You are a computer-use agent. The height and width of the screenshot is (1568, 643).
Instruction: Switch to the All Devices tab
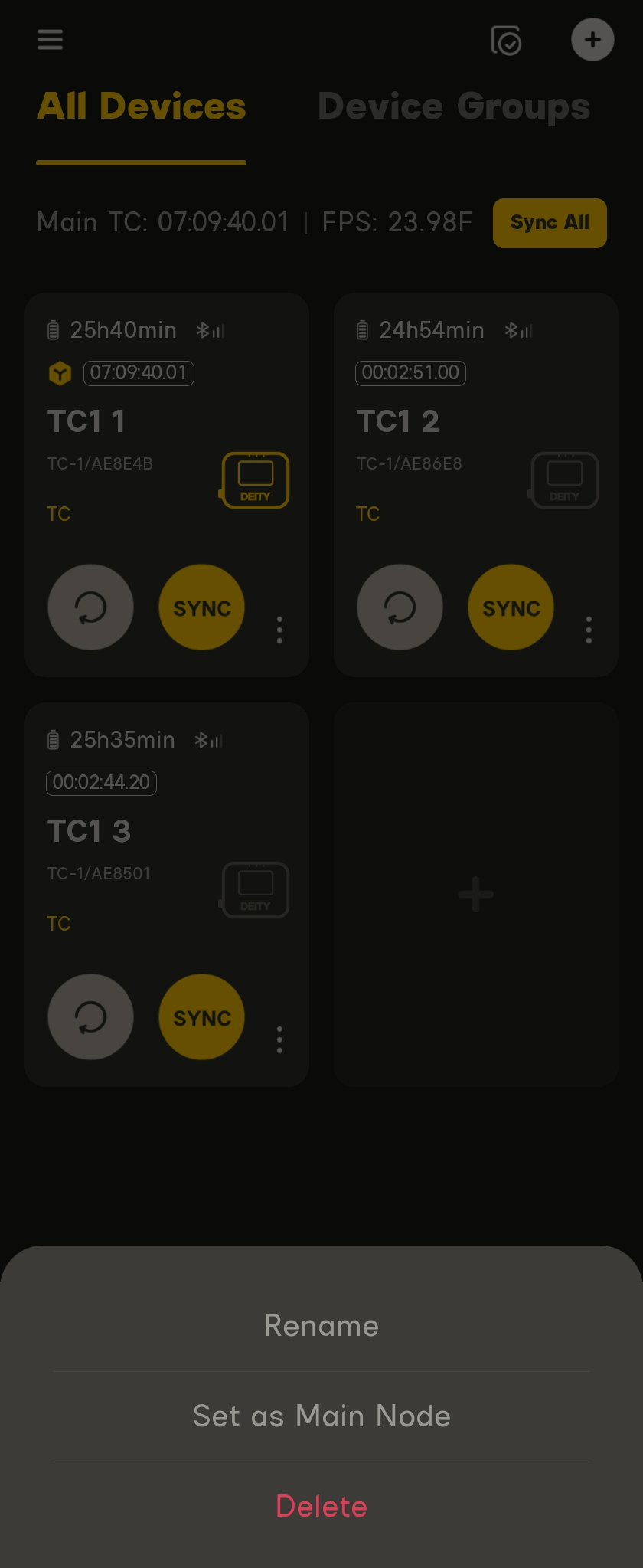coord(142,106)
